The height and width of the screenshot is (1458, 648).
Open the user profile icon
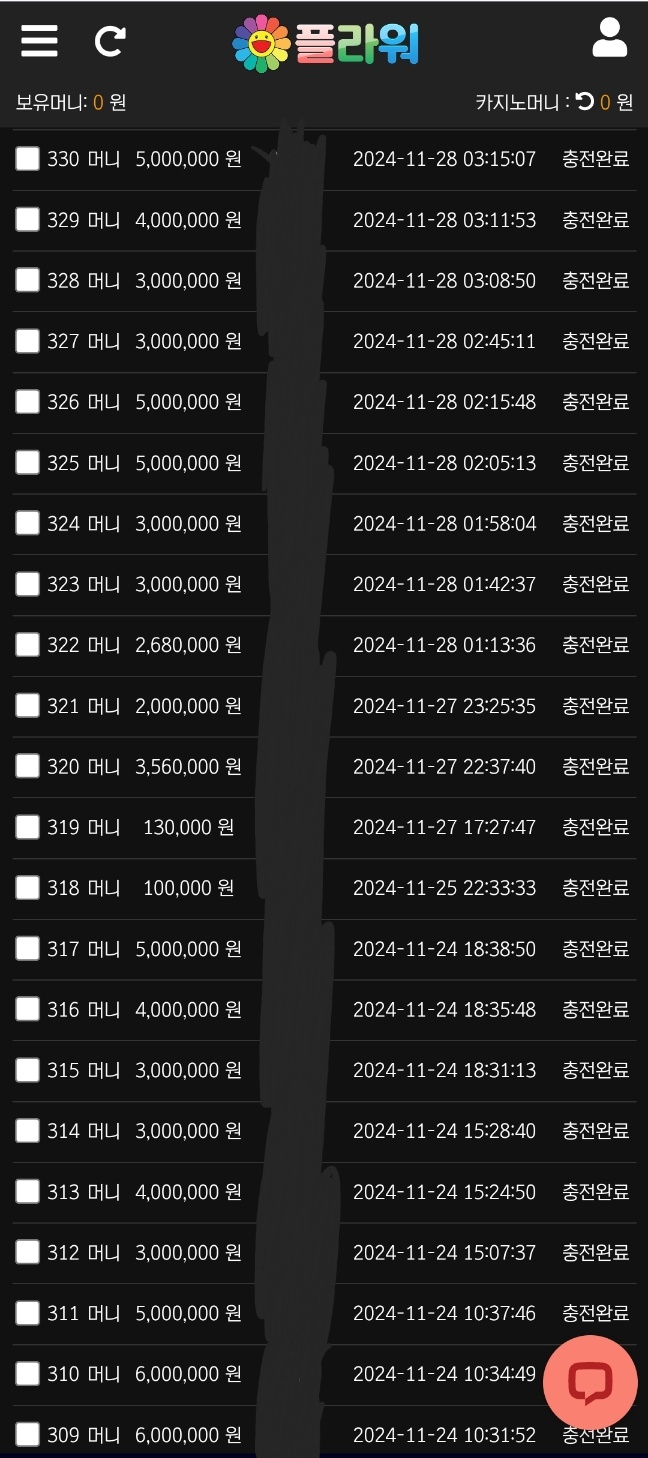click(x=609, y=38)
